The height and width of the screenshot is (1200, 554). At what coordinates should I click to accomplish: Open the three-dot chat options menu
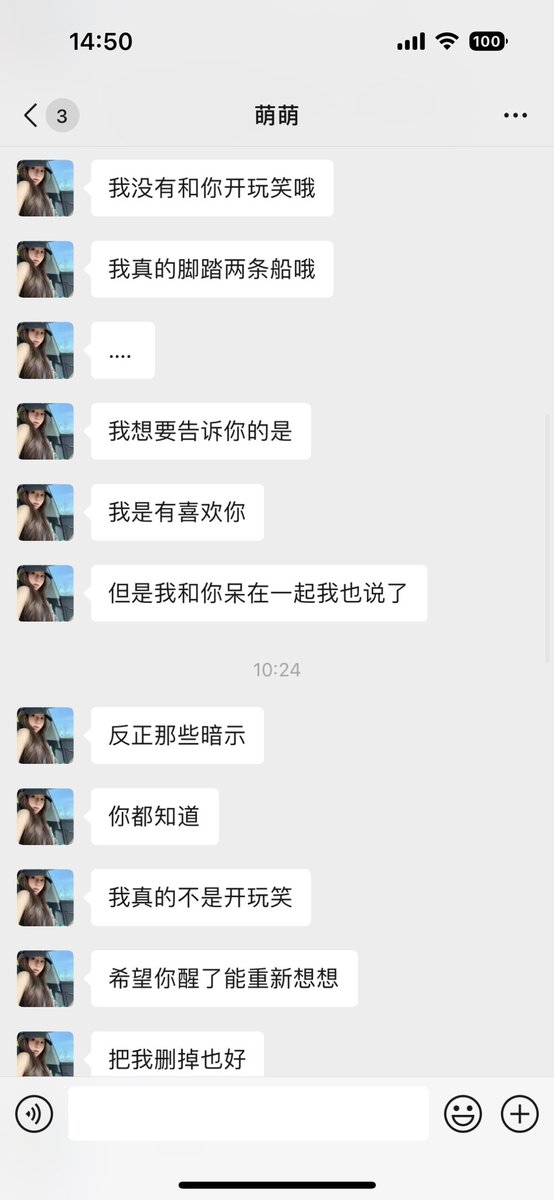(x=515, y=116)
